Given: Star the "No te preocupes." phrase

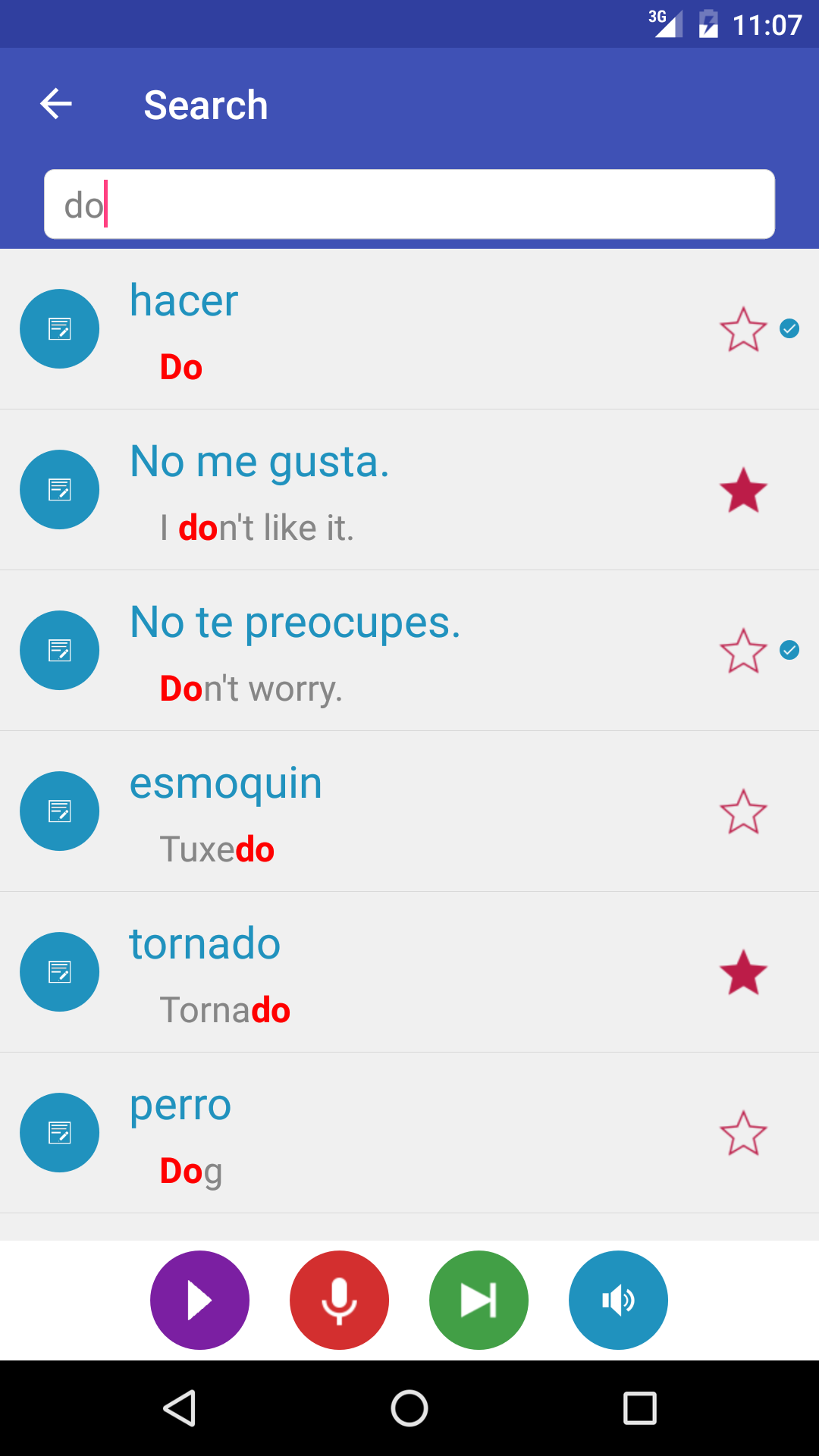Looking at the screenshot, I should (x=743, y=651).
